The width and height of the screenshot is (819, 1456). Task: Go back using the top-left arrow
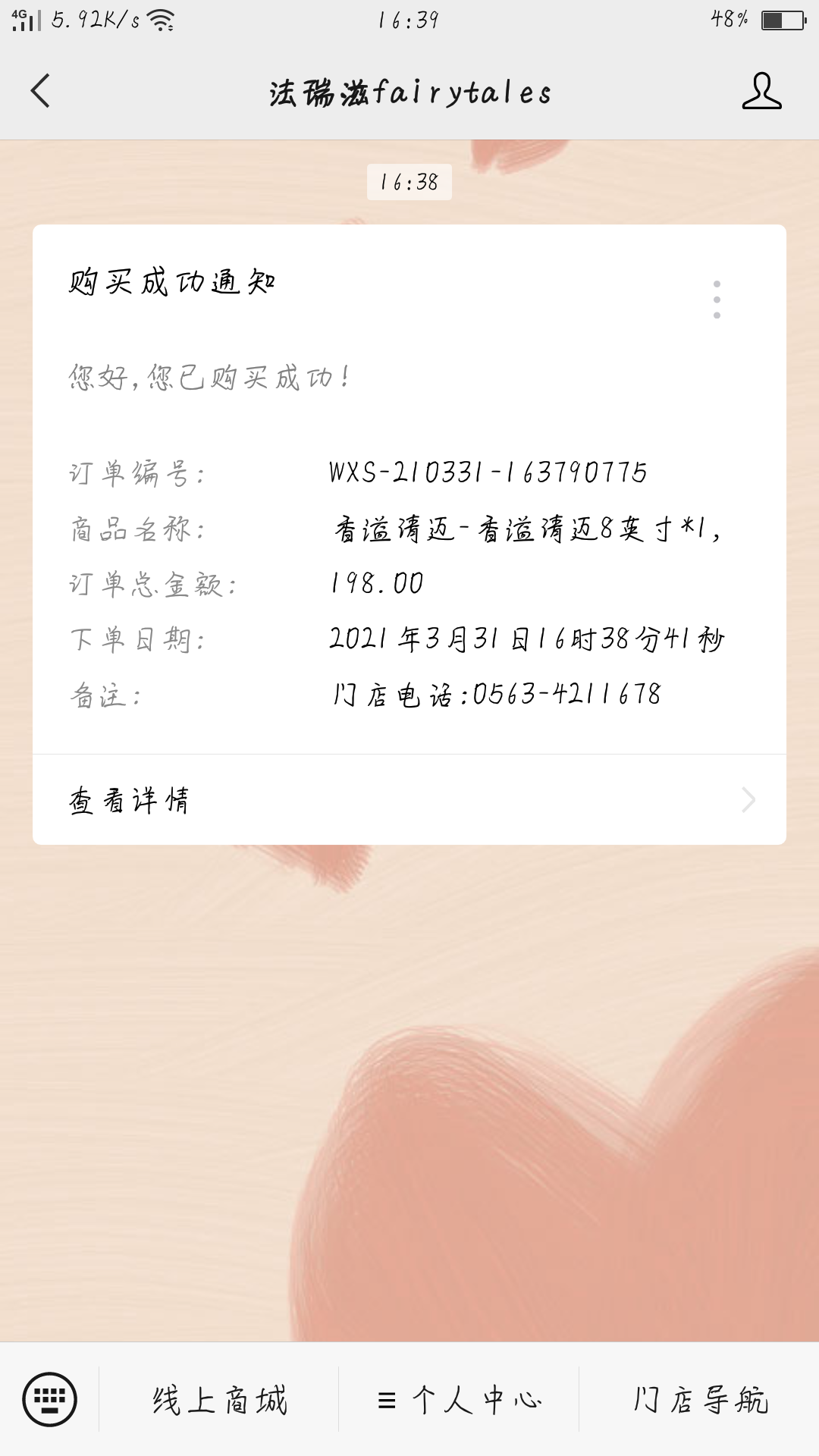pos(40,91)
